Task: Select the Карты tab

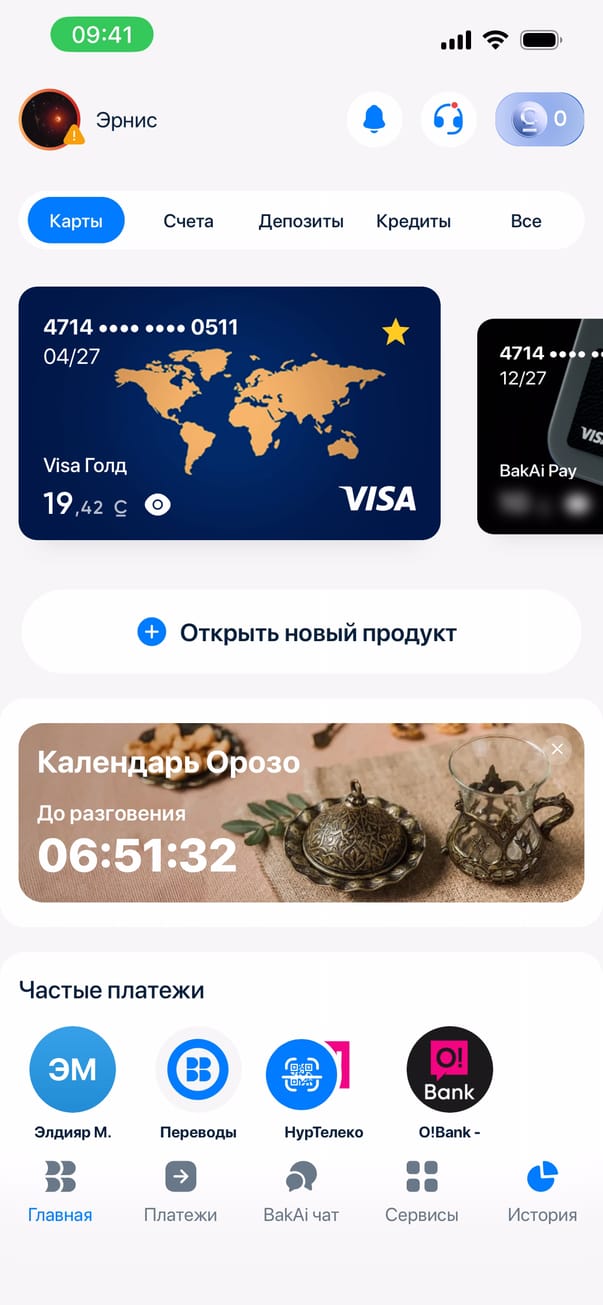Action: 76,221
